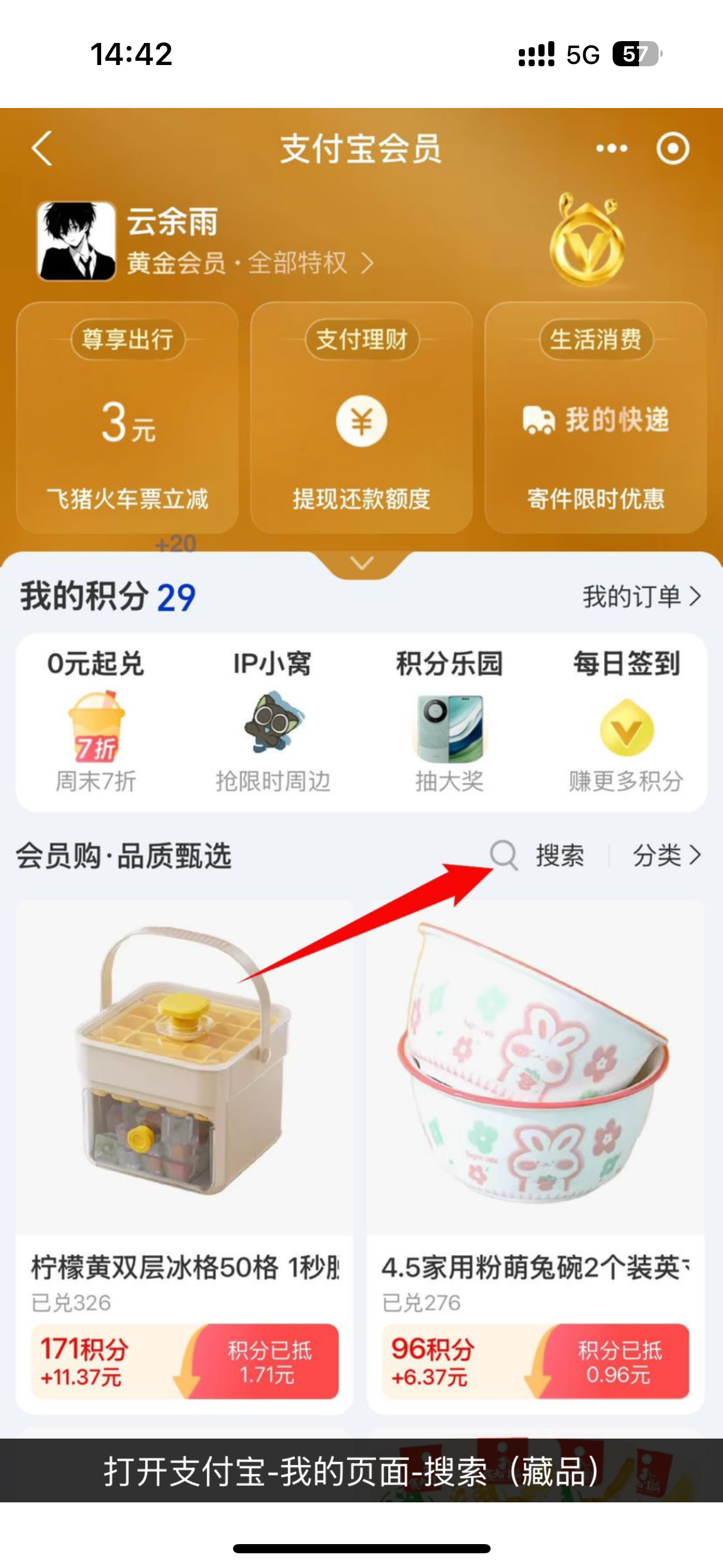Open the three-dot more options menu
Screen dimensions: 723x1568
(x=611, y=148)
